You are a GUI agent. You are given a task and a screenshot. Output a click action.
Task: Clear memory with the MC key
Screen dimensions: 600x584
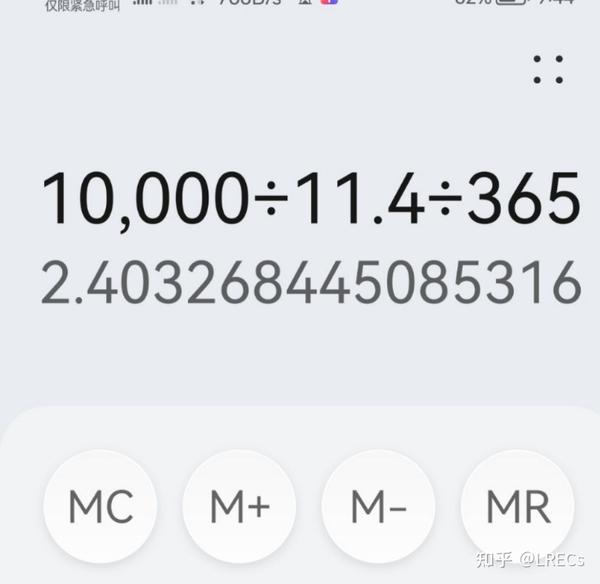pyautogui.click(x=100, y=508)
